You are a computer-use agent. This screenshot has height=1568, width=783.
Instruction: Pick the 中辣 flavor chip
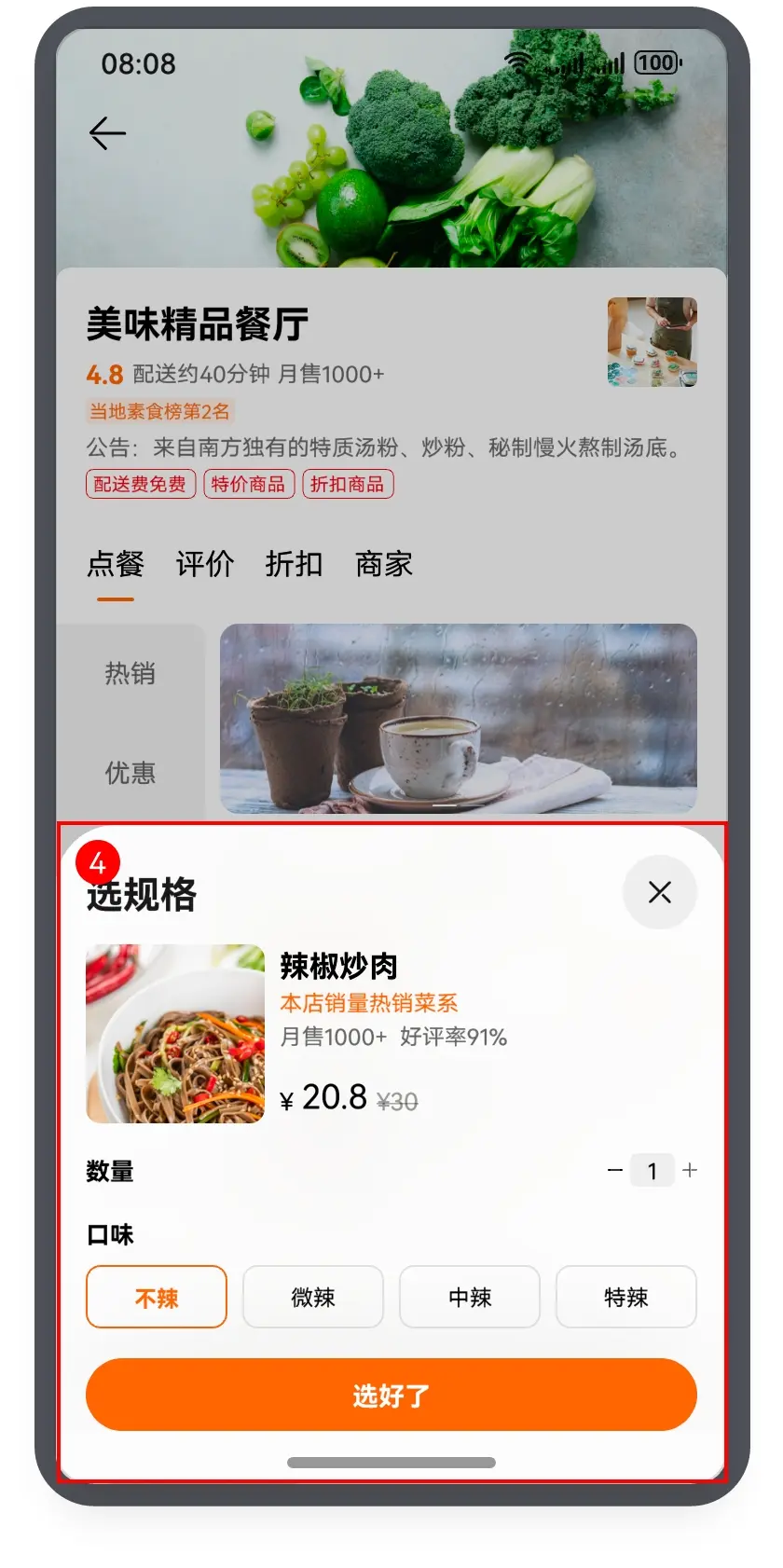(x=470, y=1297)
